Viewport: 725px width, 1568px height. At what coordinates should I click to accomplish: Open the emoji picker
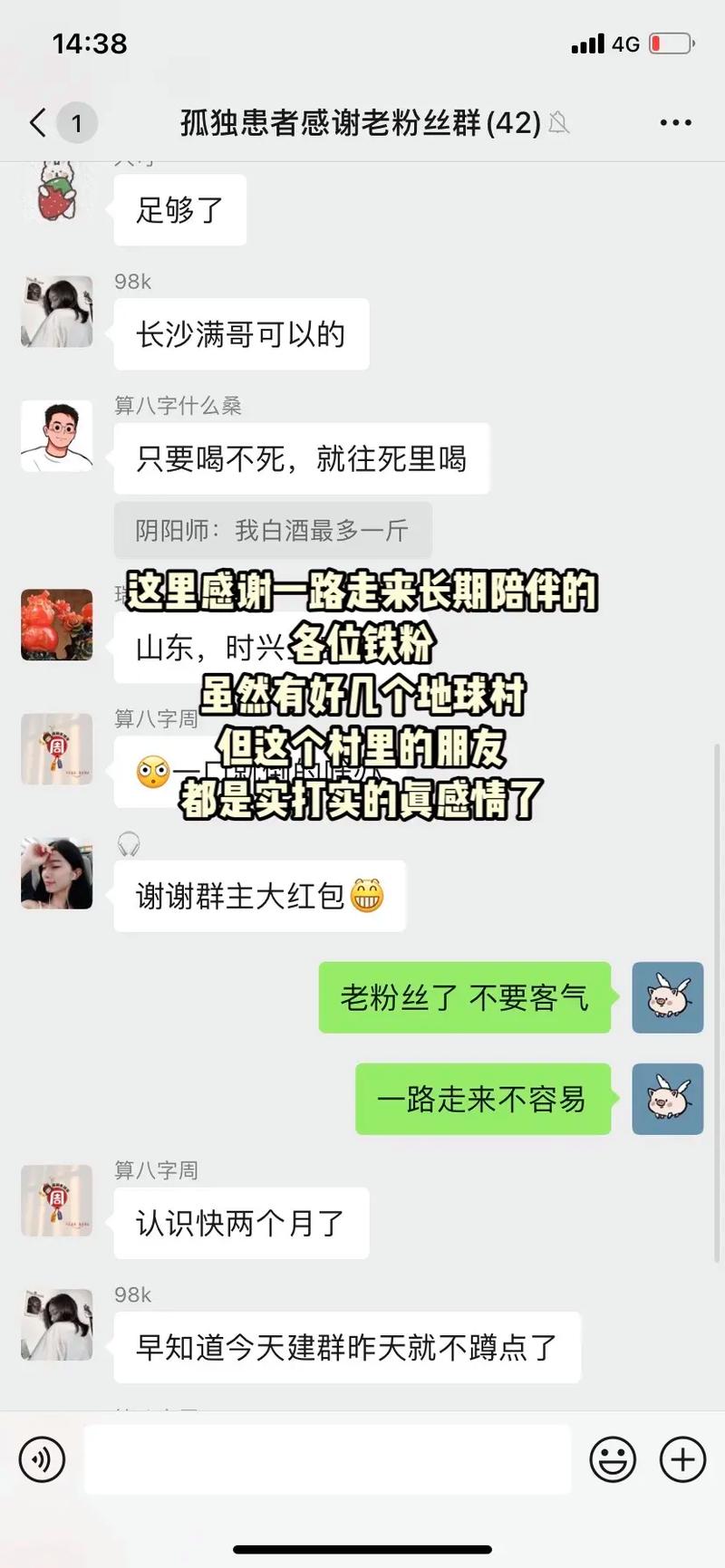click(613, 1459)
